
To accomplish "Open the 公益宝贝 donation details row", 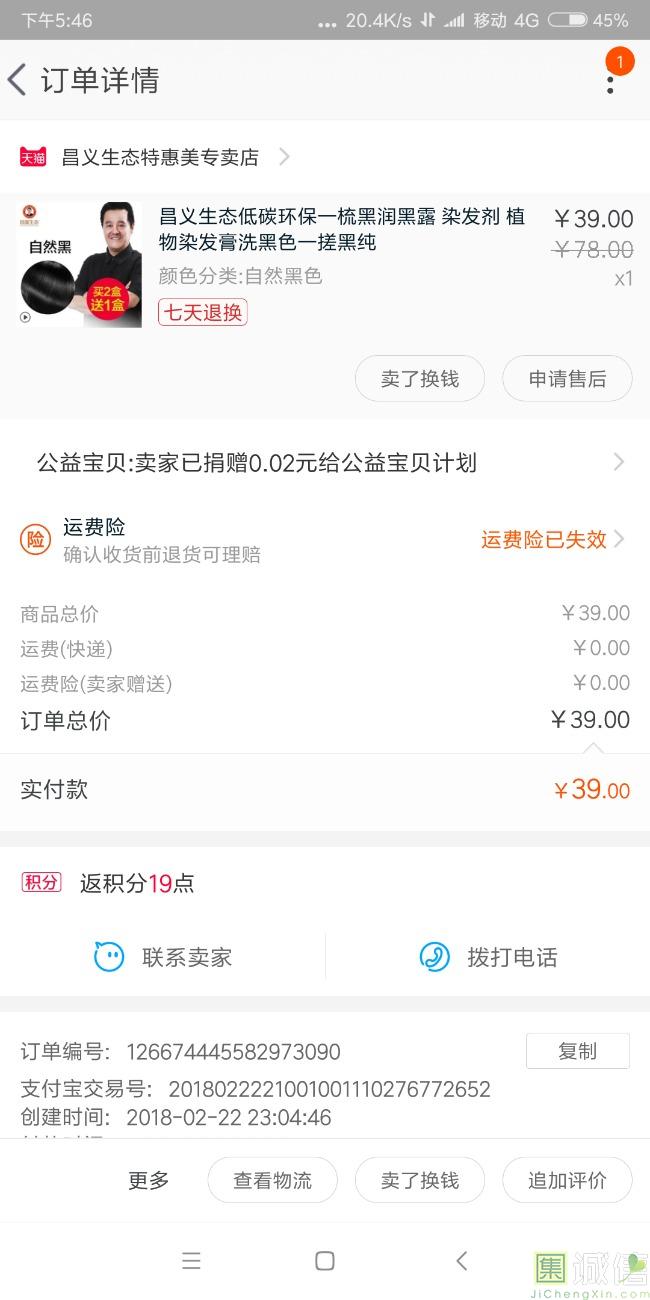I will pos(325,462).
